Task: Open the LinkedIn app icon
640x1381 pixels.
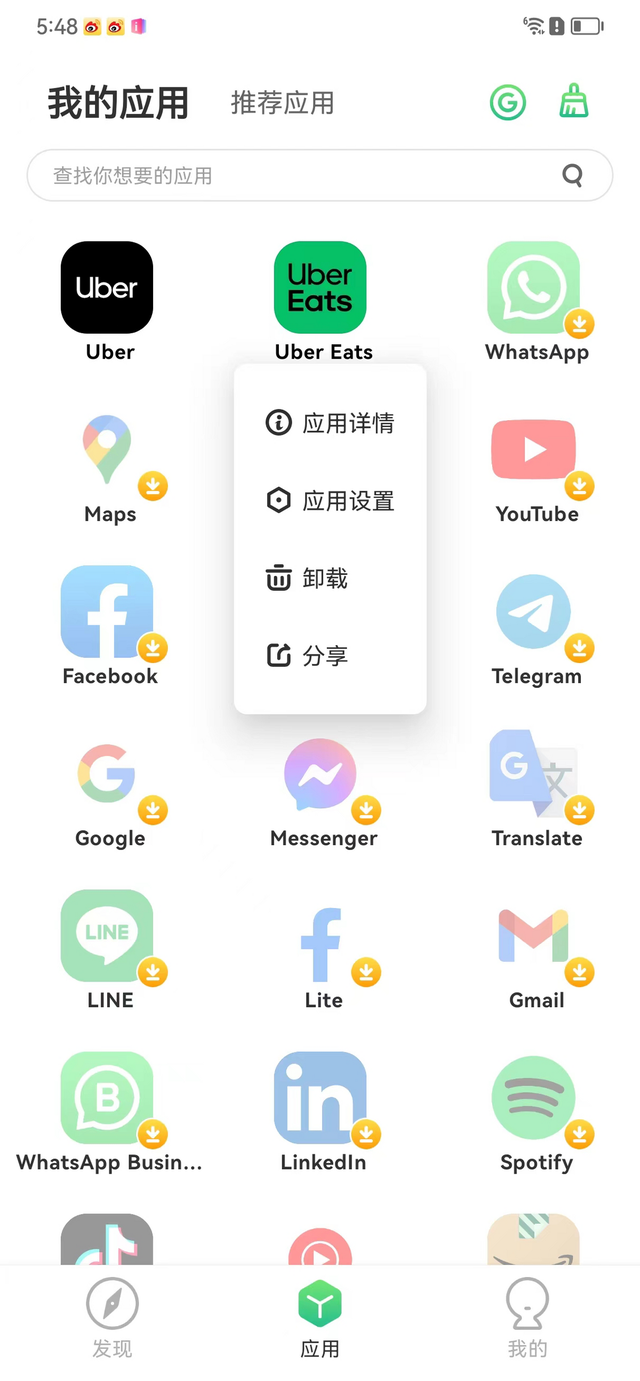Action: click(320, 1098)
